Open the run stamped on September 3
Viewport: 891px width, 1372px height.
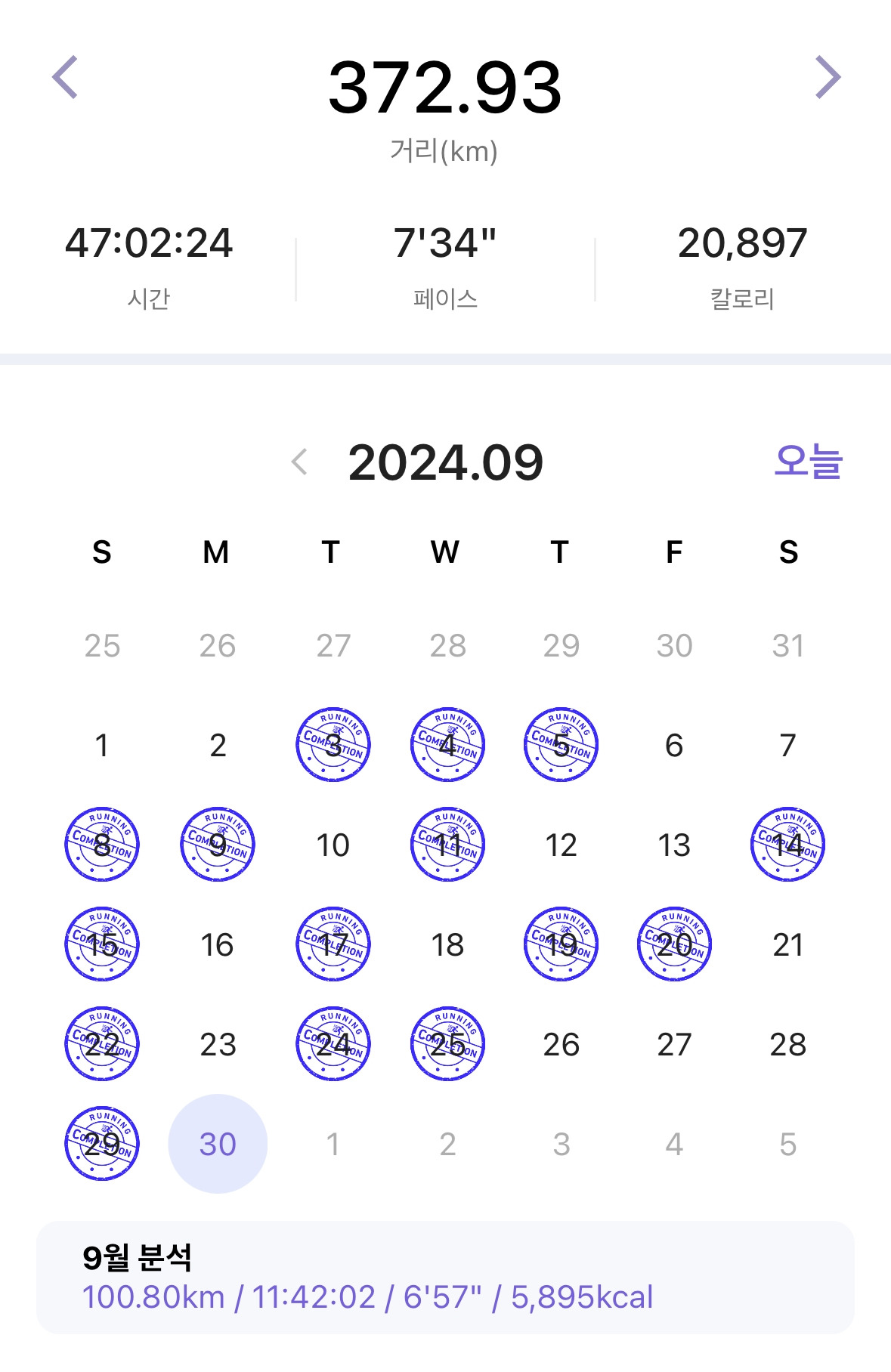(333, 745)
